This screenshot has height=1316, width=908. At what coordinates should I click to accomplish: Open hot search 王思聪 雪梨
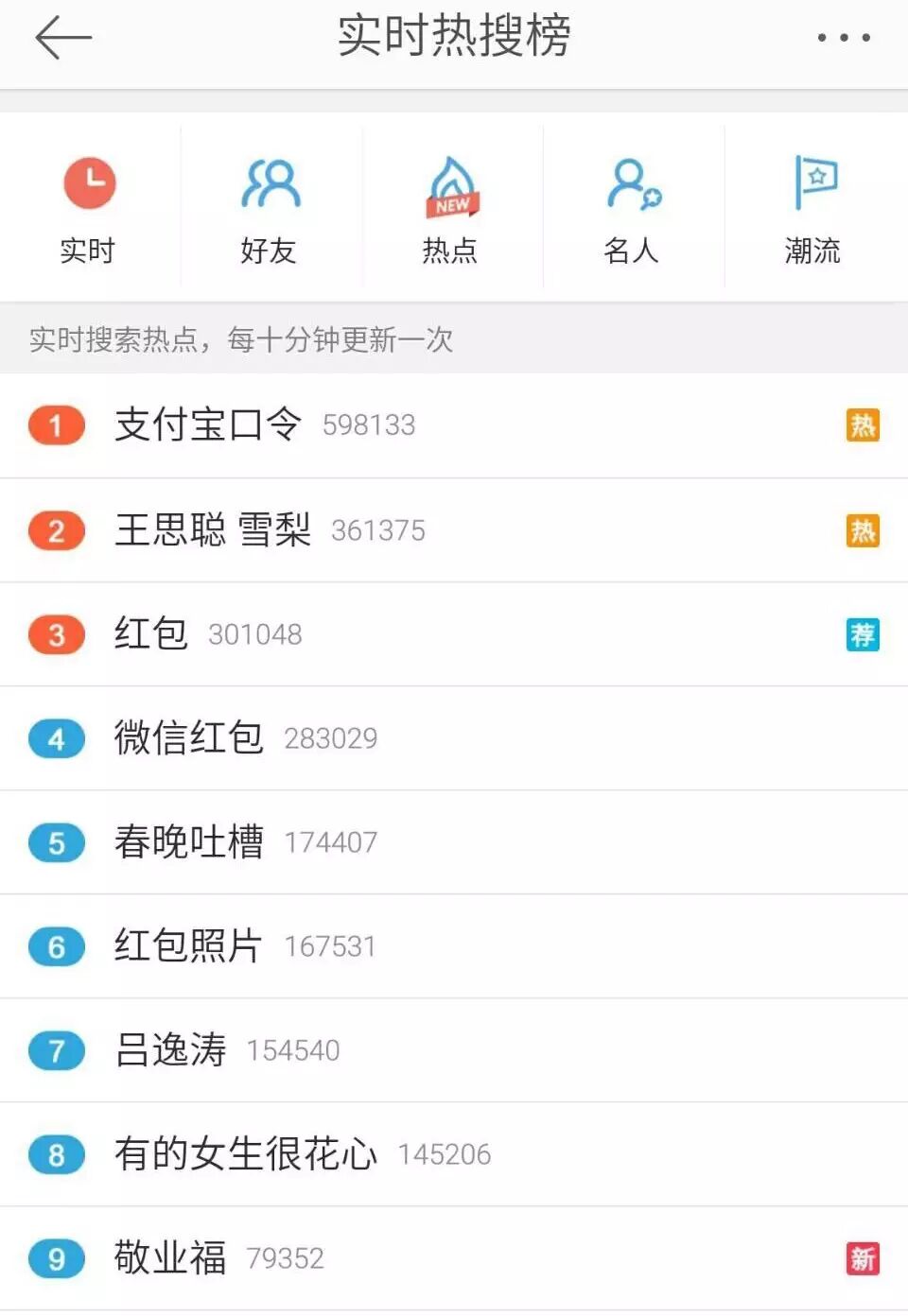coord(213,530)
